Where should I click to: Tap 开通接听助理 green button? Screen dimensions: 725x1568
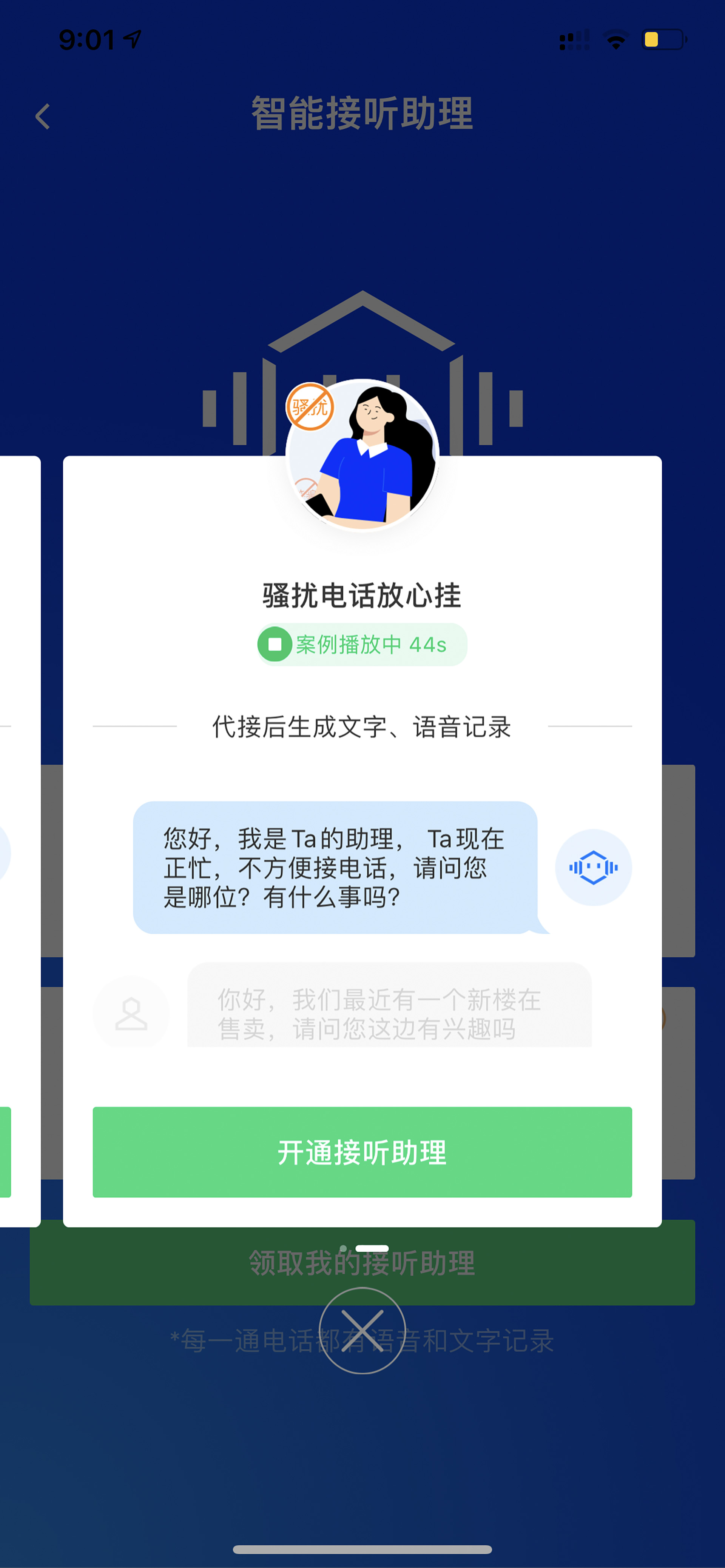point(362,1152)
